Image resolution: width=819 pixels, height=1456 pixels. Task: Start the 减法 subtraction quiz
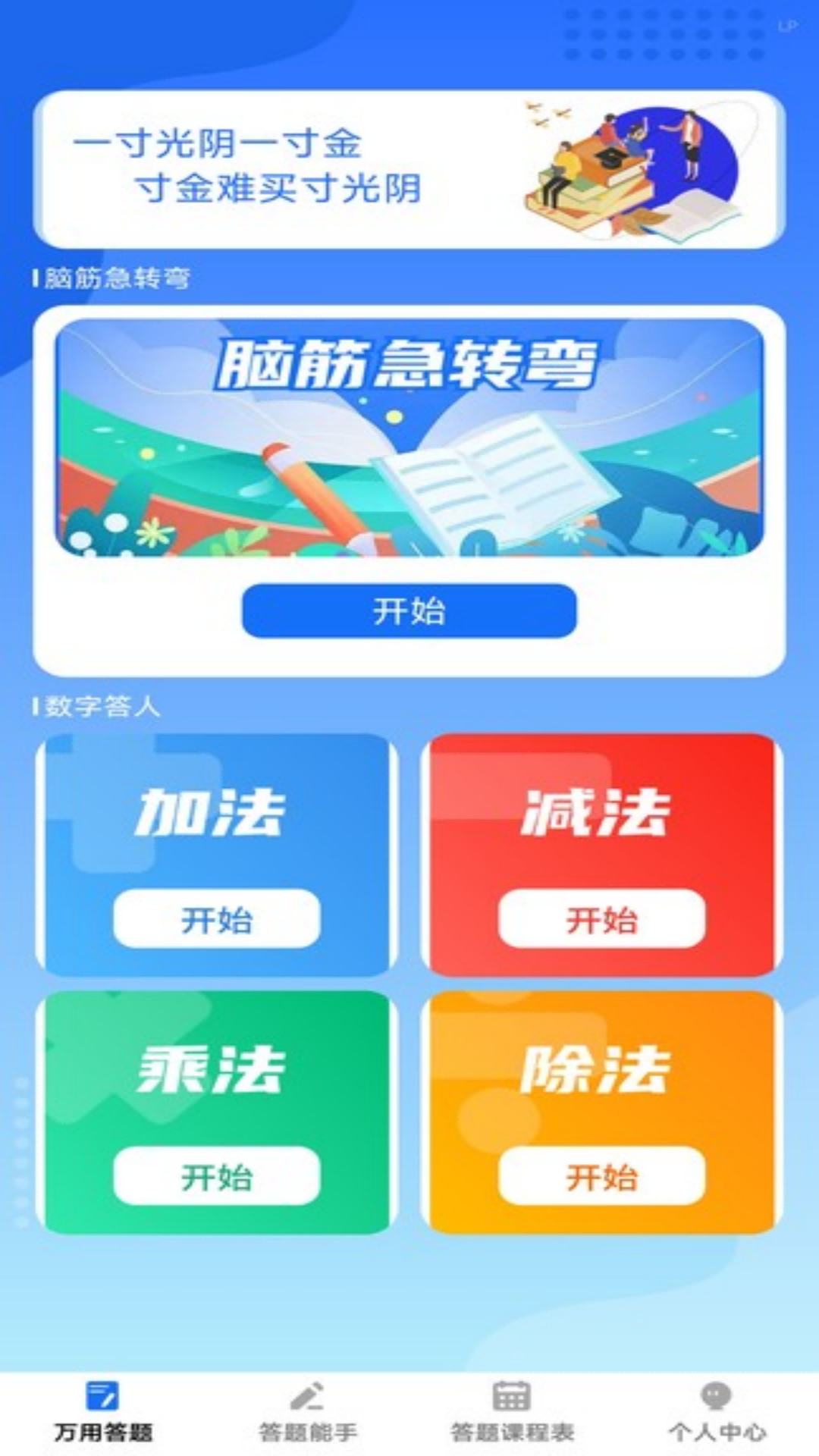(x=603, y=920)
